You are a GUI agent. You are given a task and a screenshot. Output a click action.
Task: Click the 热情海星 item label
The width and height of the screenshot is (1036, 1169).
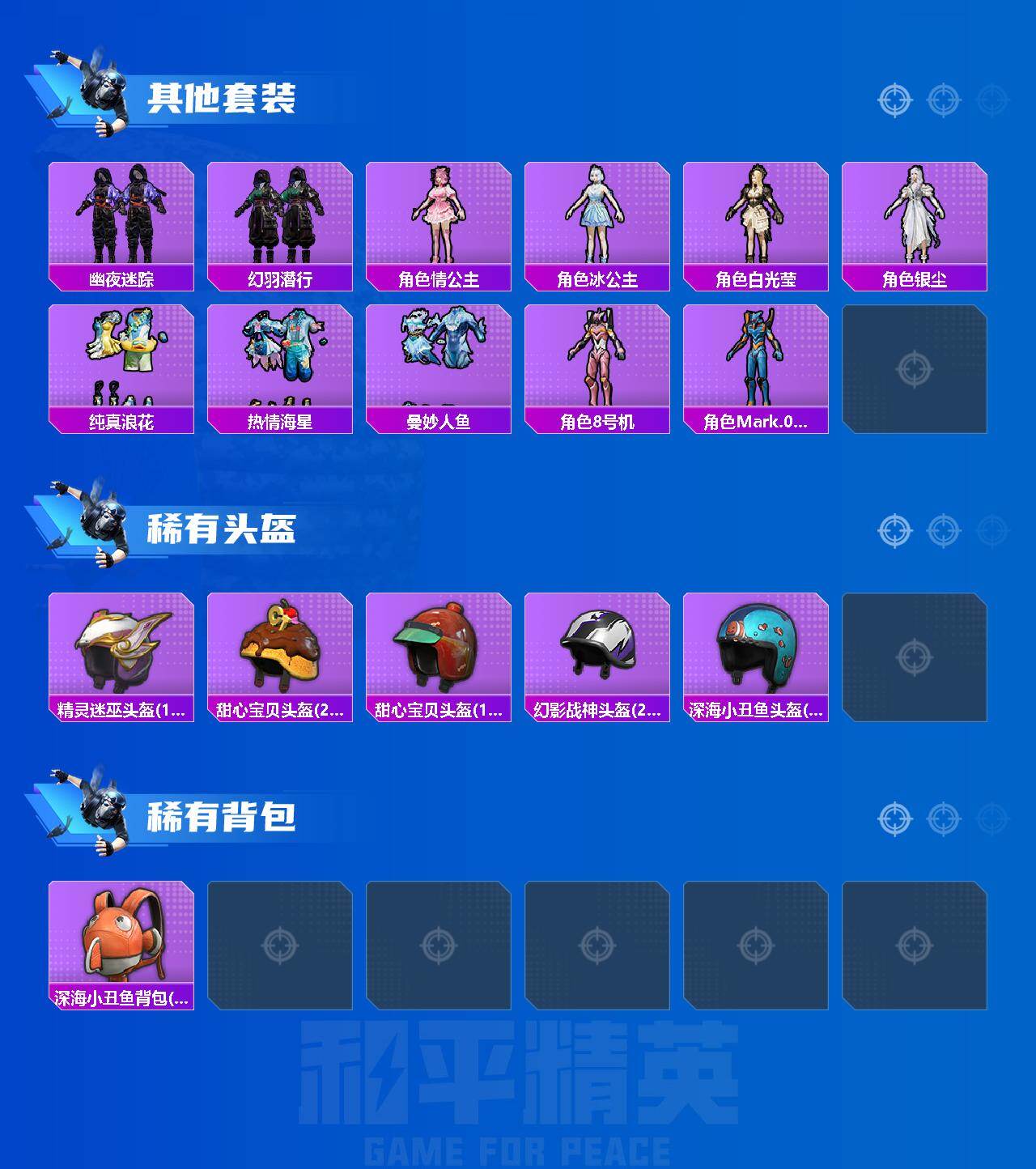(x=278, y=420)
